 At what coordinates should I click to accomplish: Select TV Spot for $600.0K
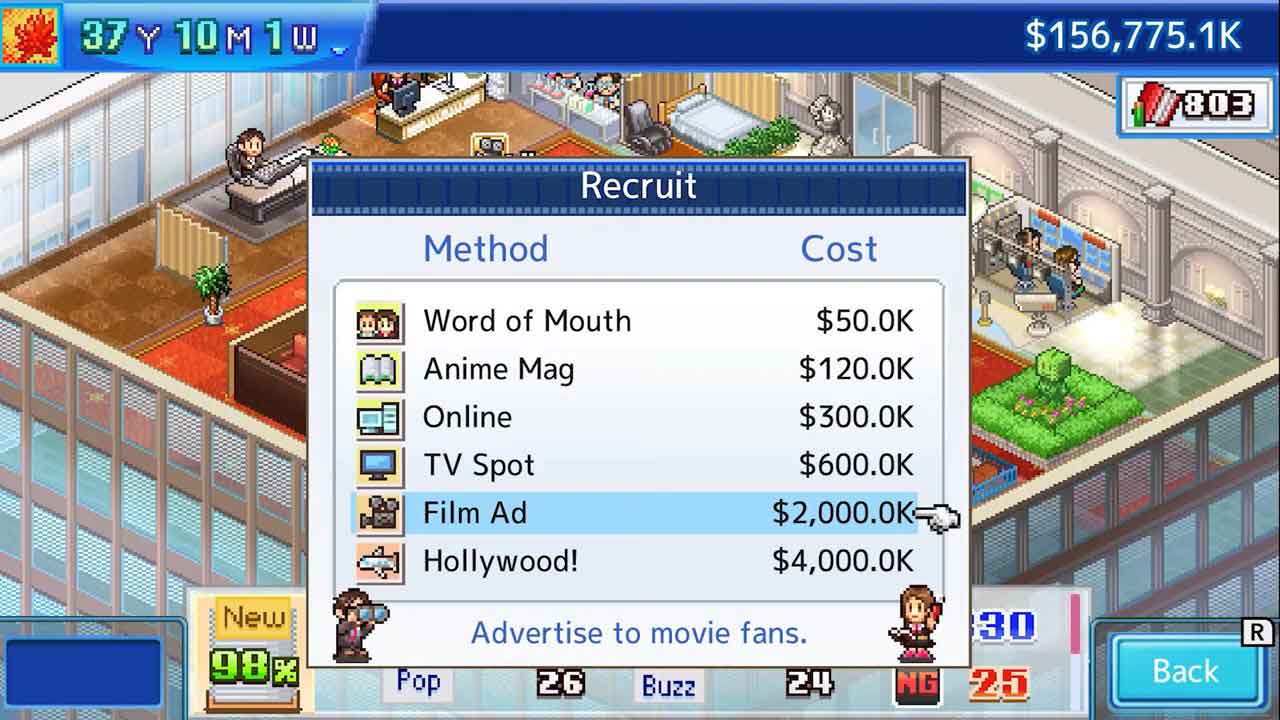pos(636,465)
